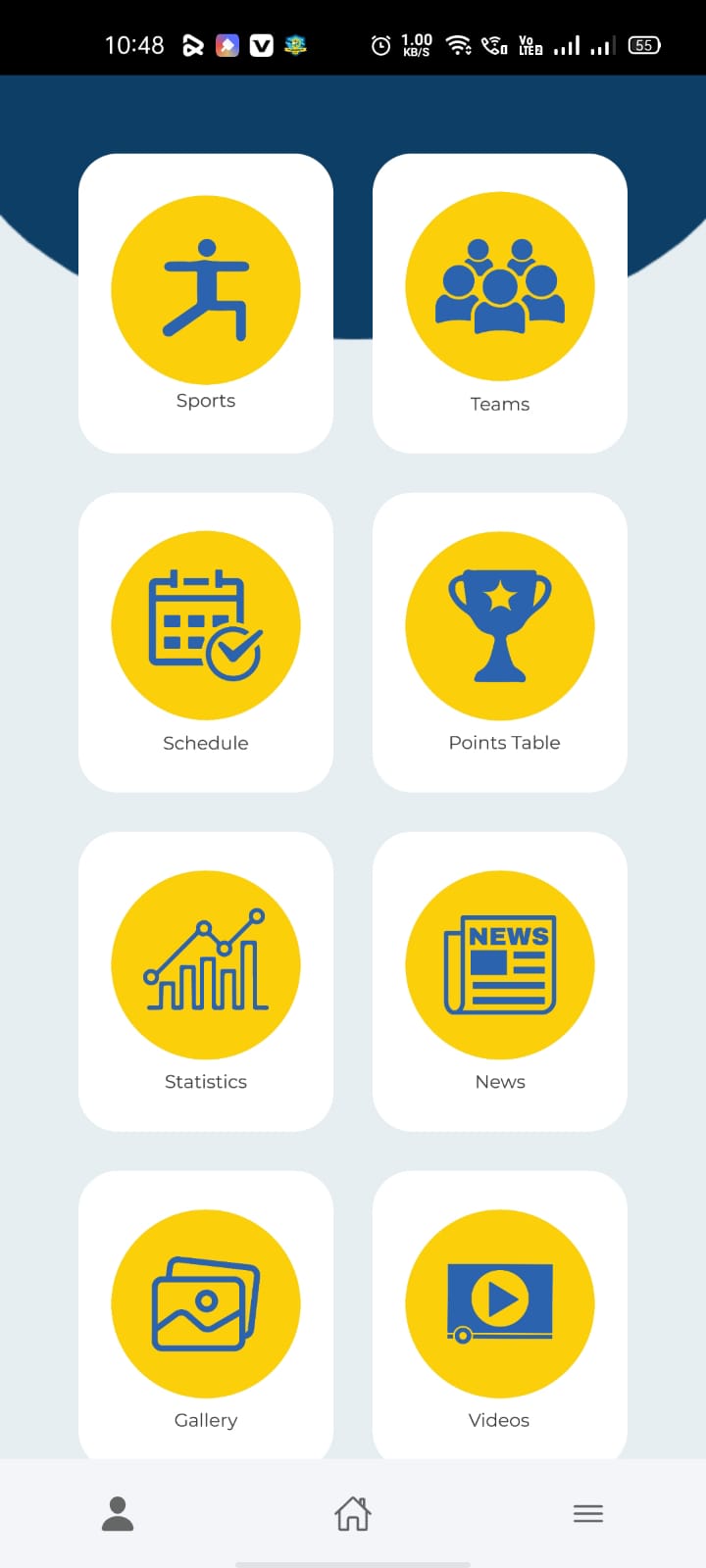
Task: View the Schedule section
Action: pos(206,642)
